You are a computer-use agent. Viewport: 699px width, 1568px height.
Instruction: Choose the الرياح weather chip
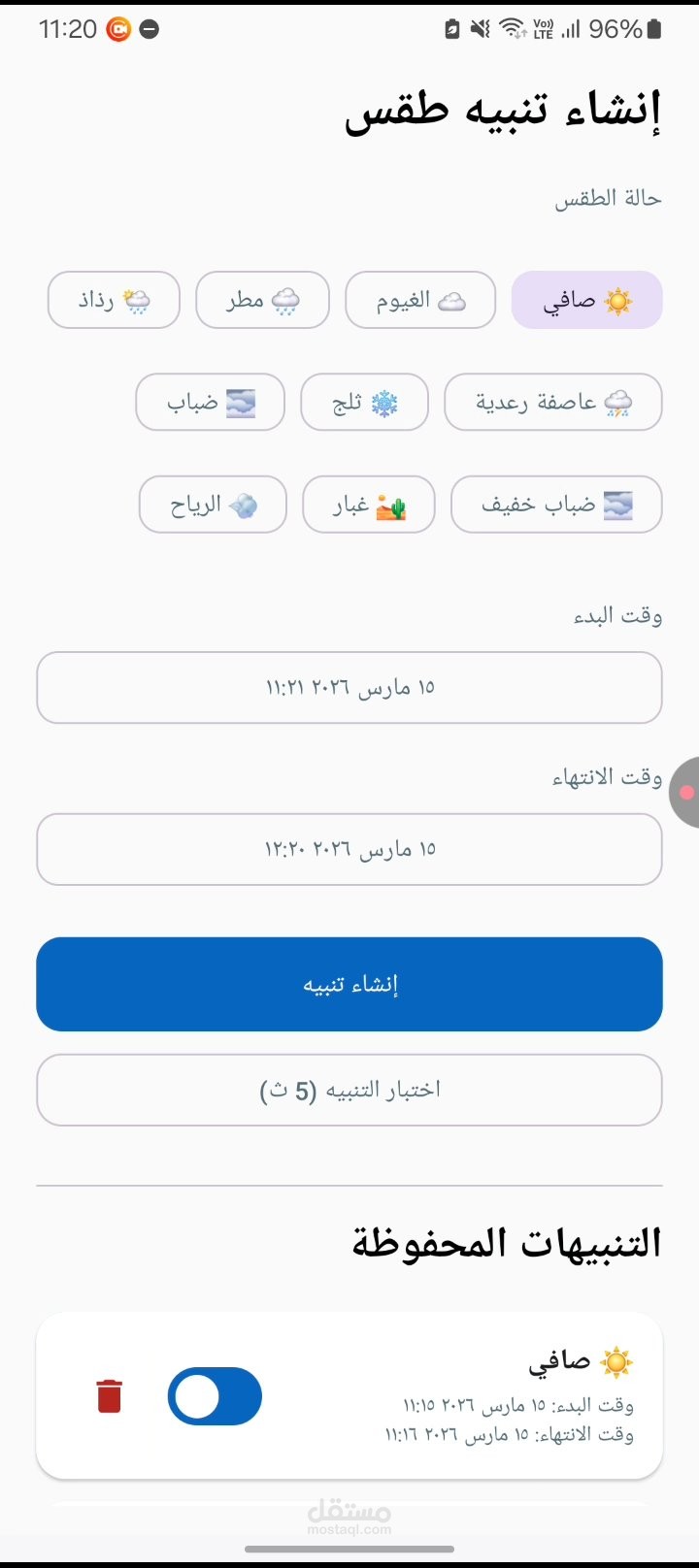tap(213, 505)
